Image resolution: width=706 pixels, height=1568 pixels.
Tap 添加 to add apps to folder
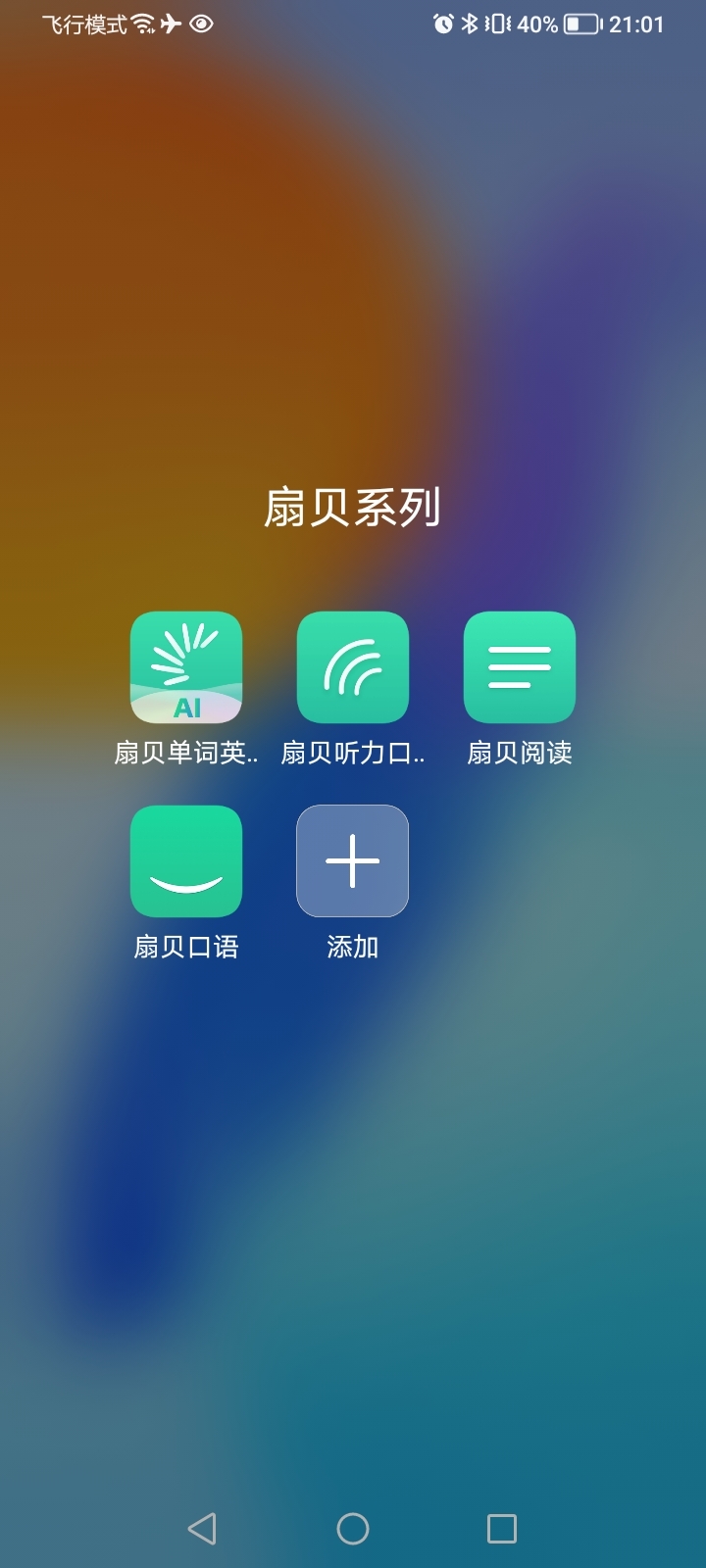[353, 861]
